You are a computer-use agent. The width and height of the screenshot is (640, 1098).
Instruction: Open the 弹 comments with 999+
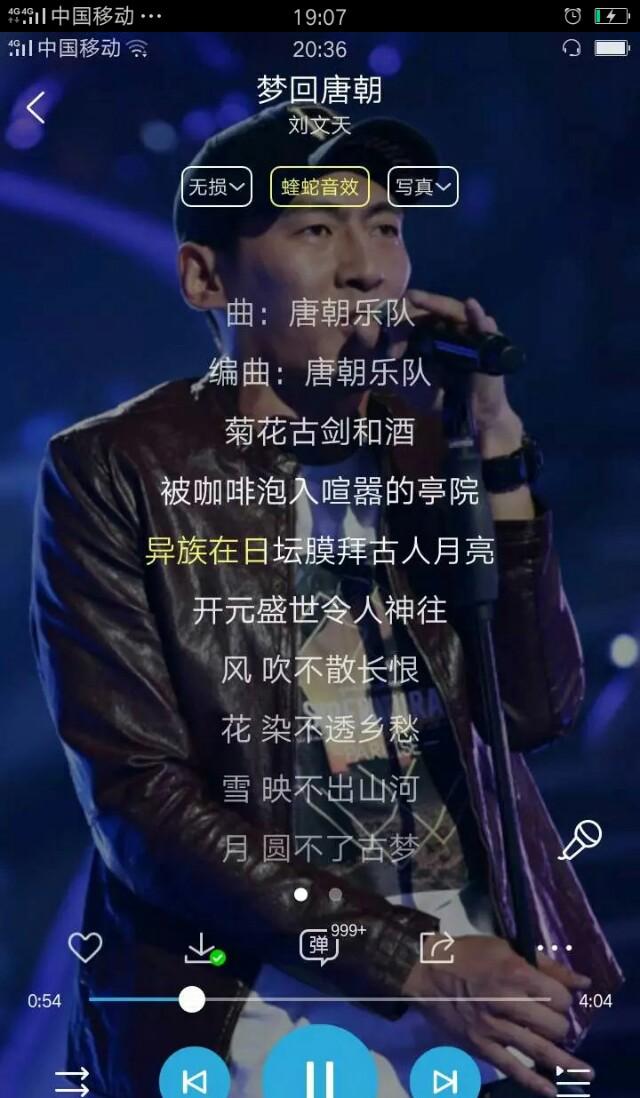pos(320,945)
